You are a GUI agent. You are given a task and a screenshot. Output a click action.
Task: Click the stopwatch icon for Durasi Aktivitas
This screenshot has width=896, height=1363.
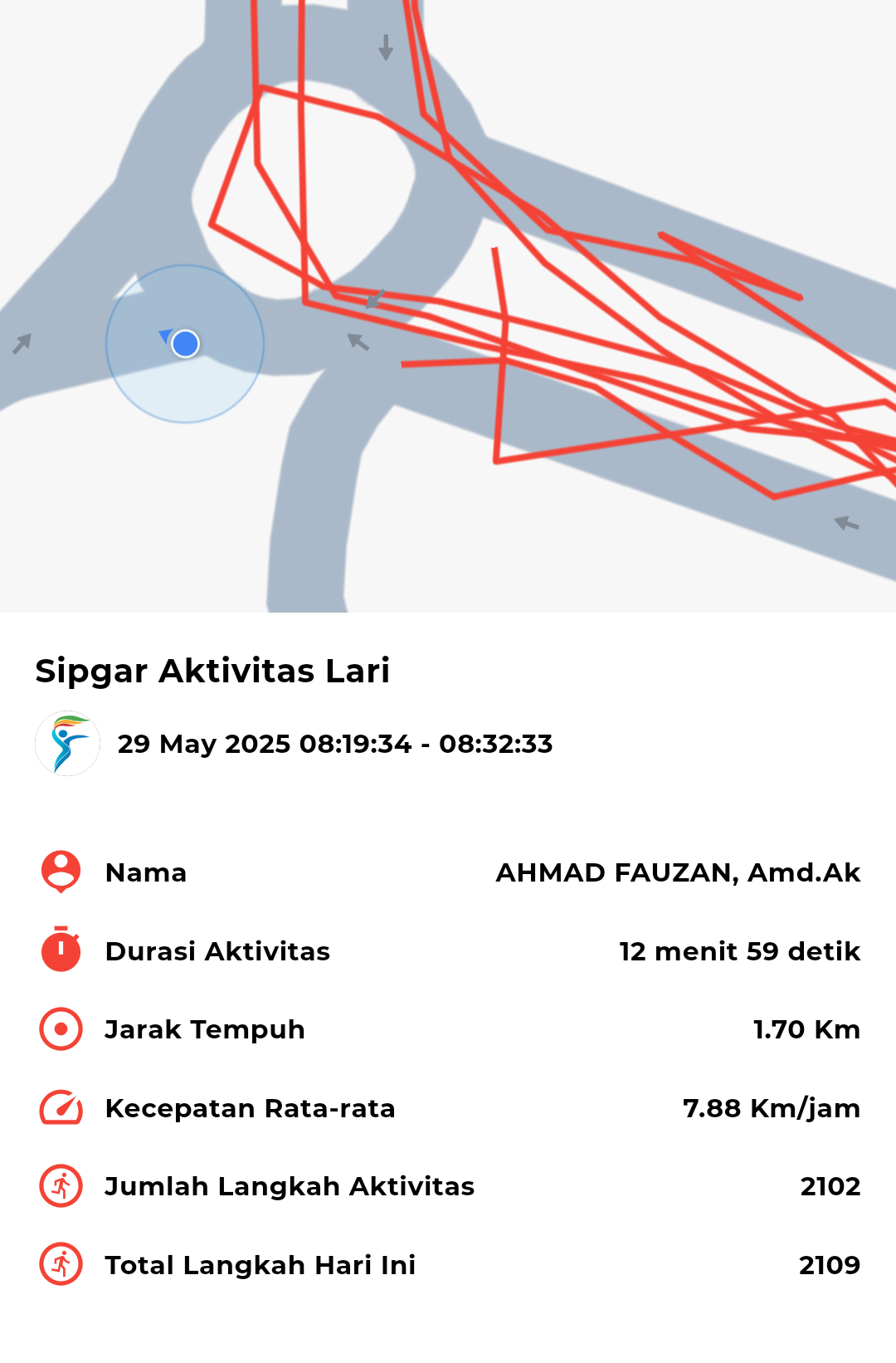[59, 951]
